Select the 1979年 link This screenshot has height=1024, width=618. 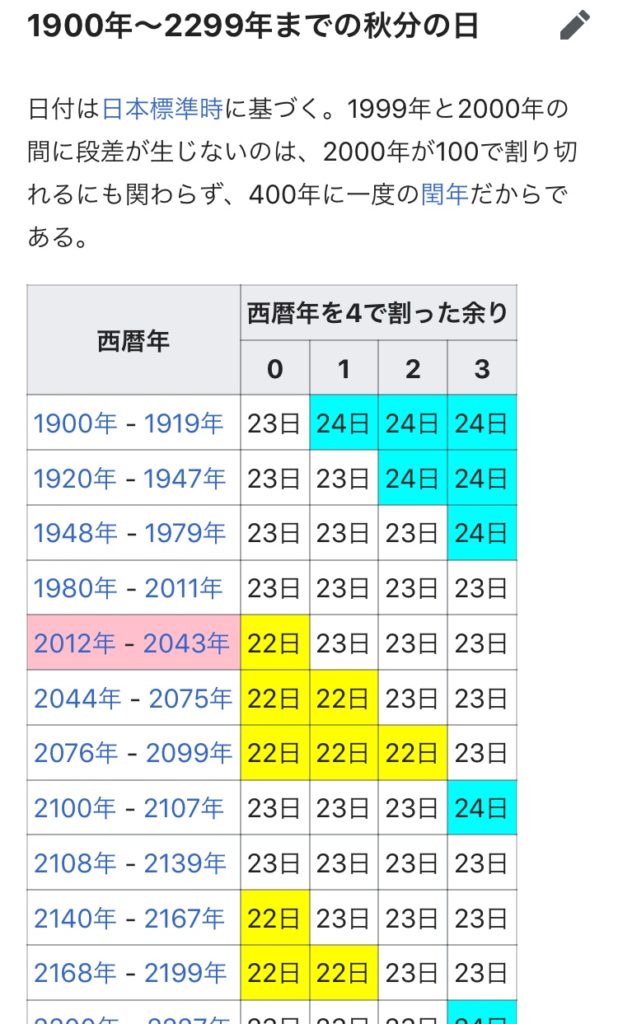186,533
